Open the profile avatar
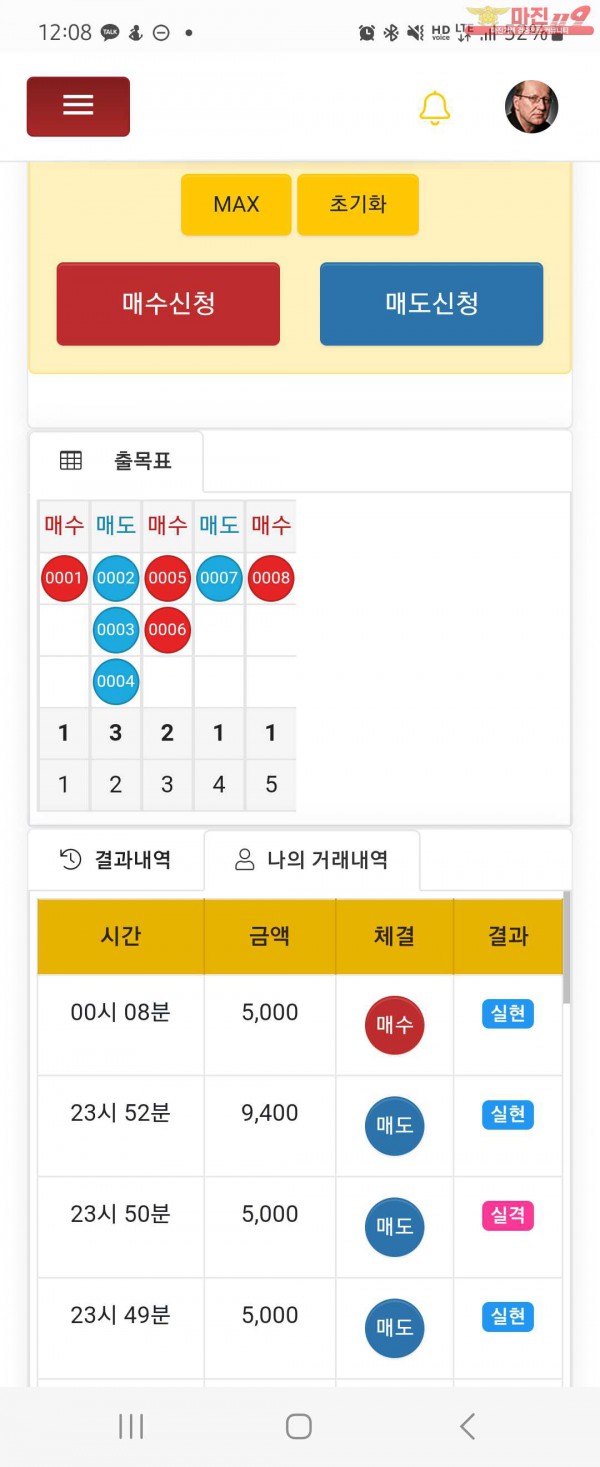The image size is (600, 1467). [x=531, y=106]
